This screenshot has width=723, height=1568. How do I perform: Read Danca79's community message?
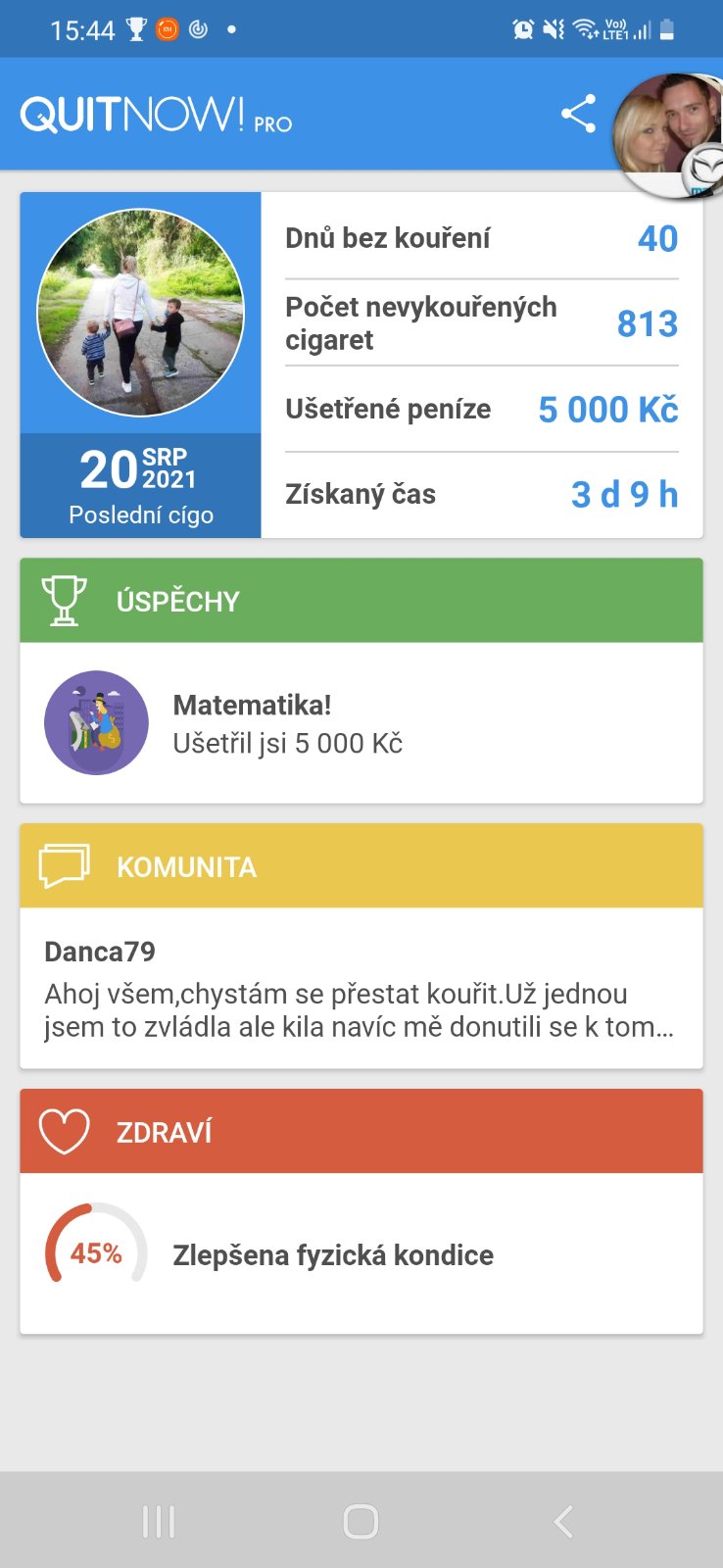pos(361,990)
